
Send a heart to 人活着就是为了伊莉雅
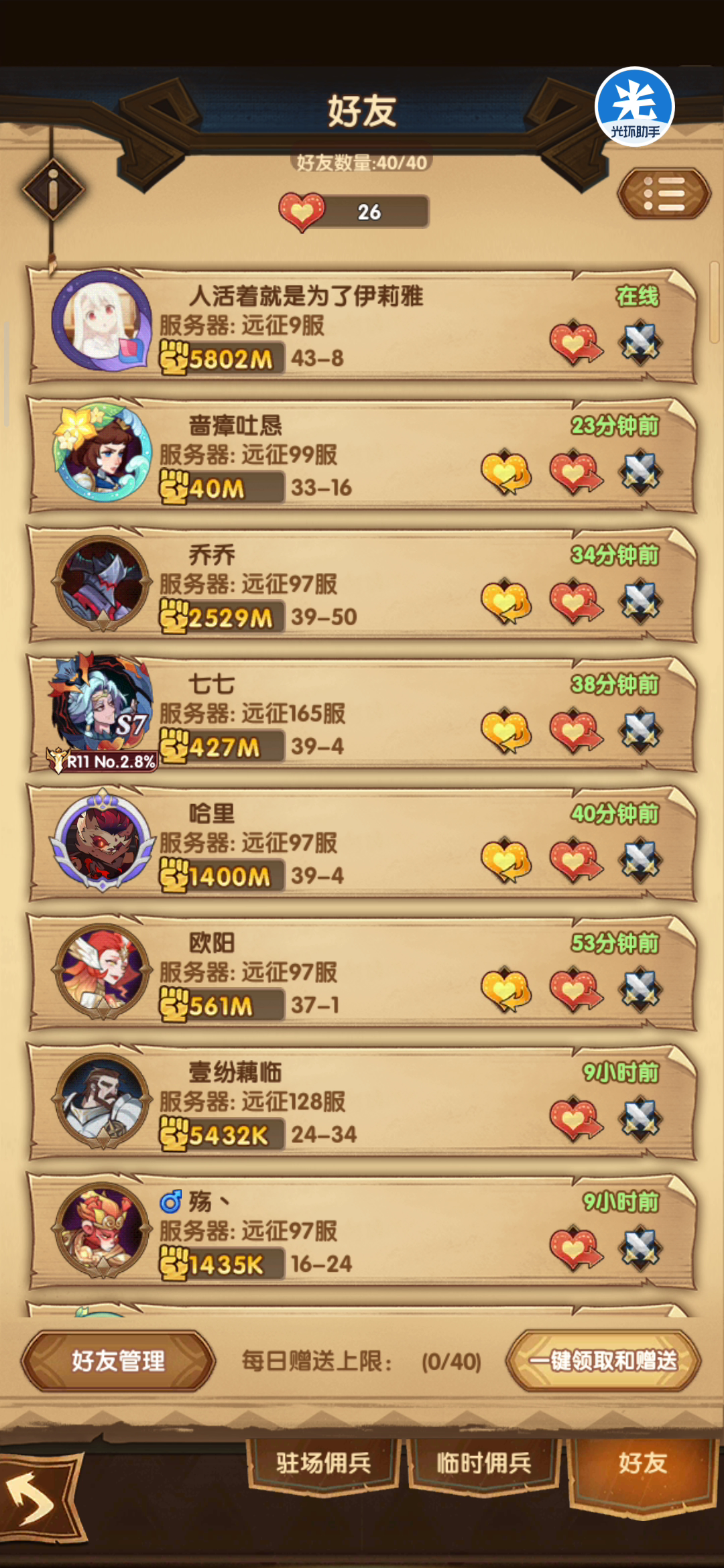576,344
